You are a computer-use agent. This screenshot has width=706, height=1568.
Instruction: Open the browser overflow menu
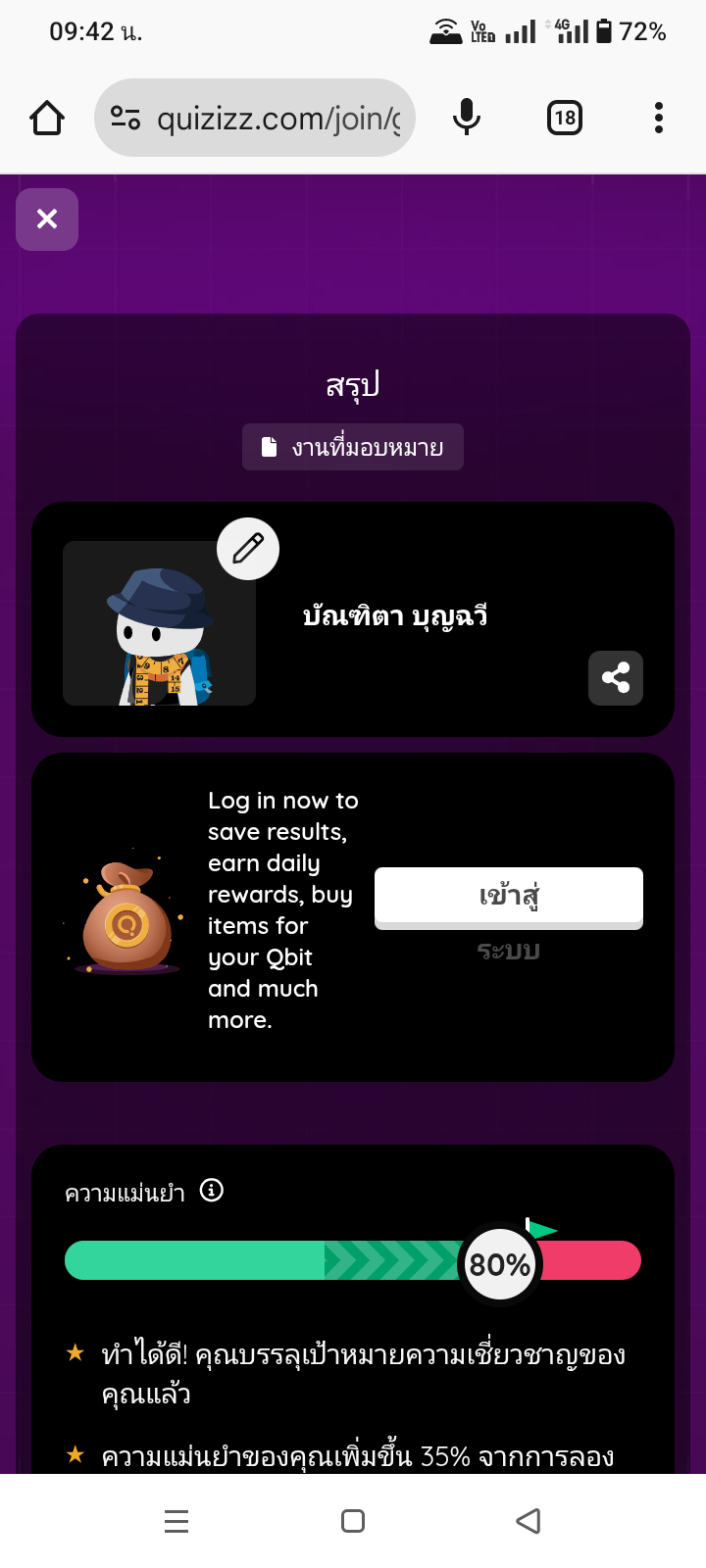[658, 119]
